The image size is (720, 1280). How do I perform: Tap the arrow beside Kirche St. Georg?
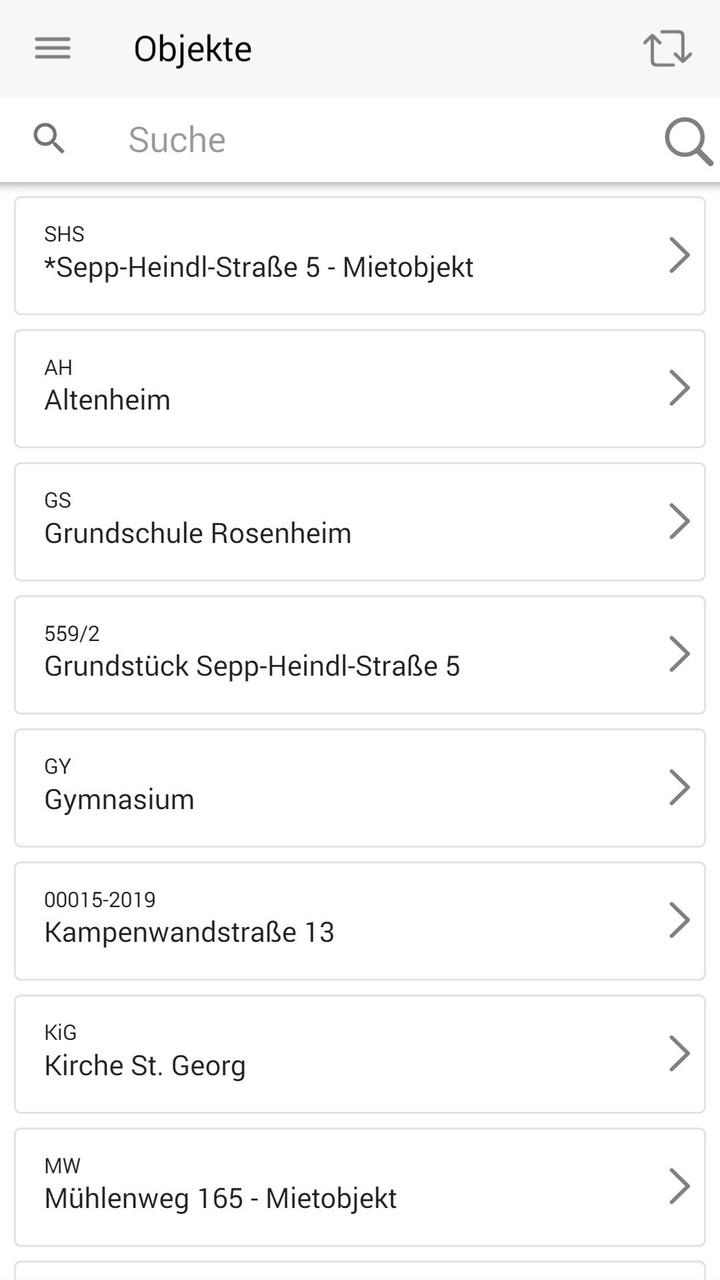[681, 1053]
